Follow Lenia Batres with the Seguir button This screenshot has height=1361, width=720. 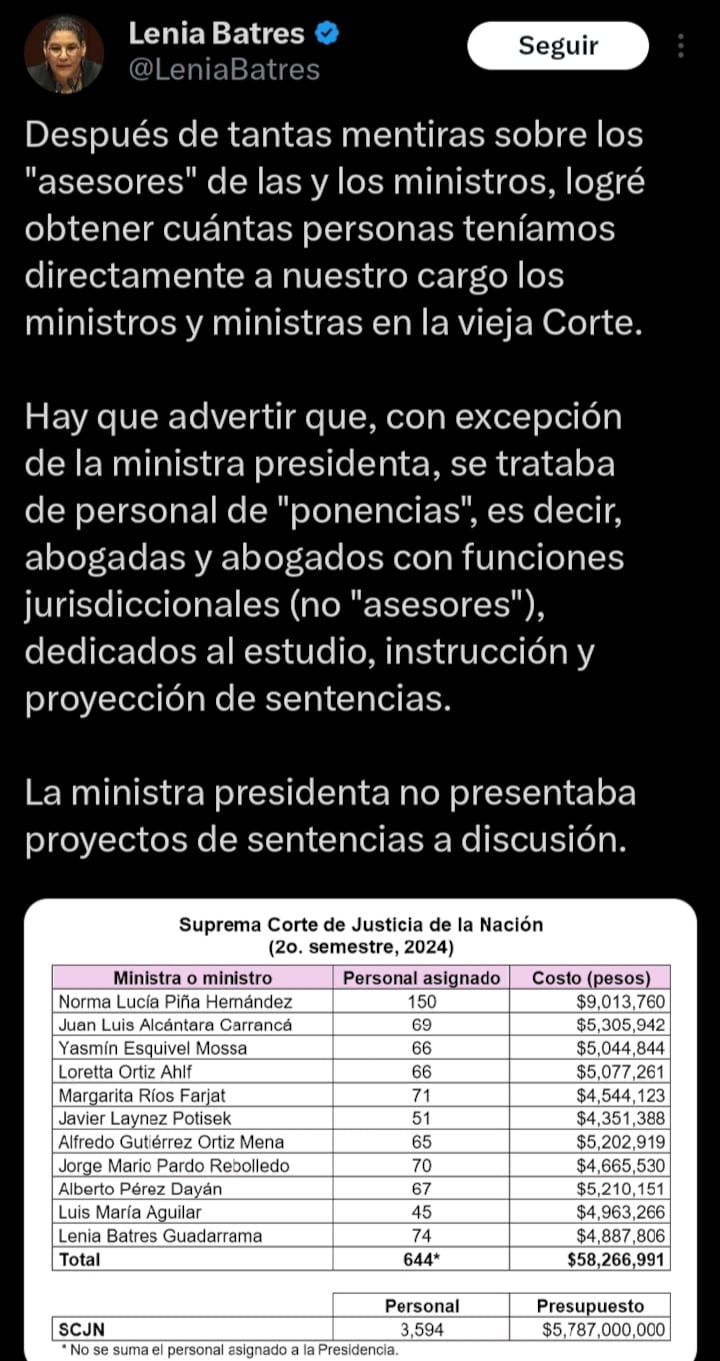point(558,46)
